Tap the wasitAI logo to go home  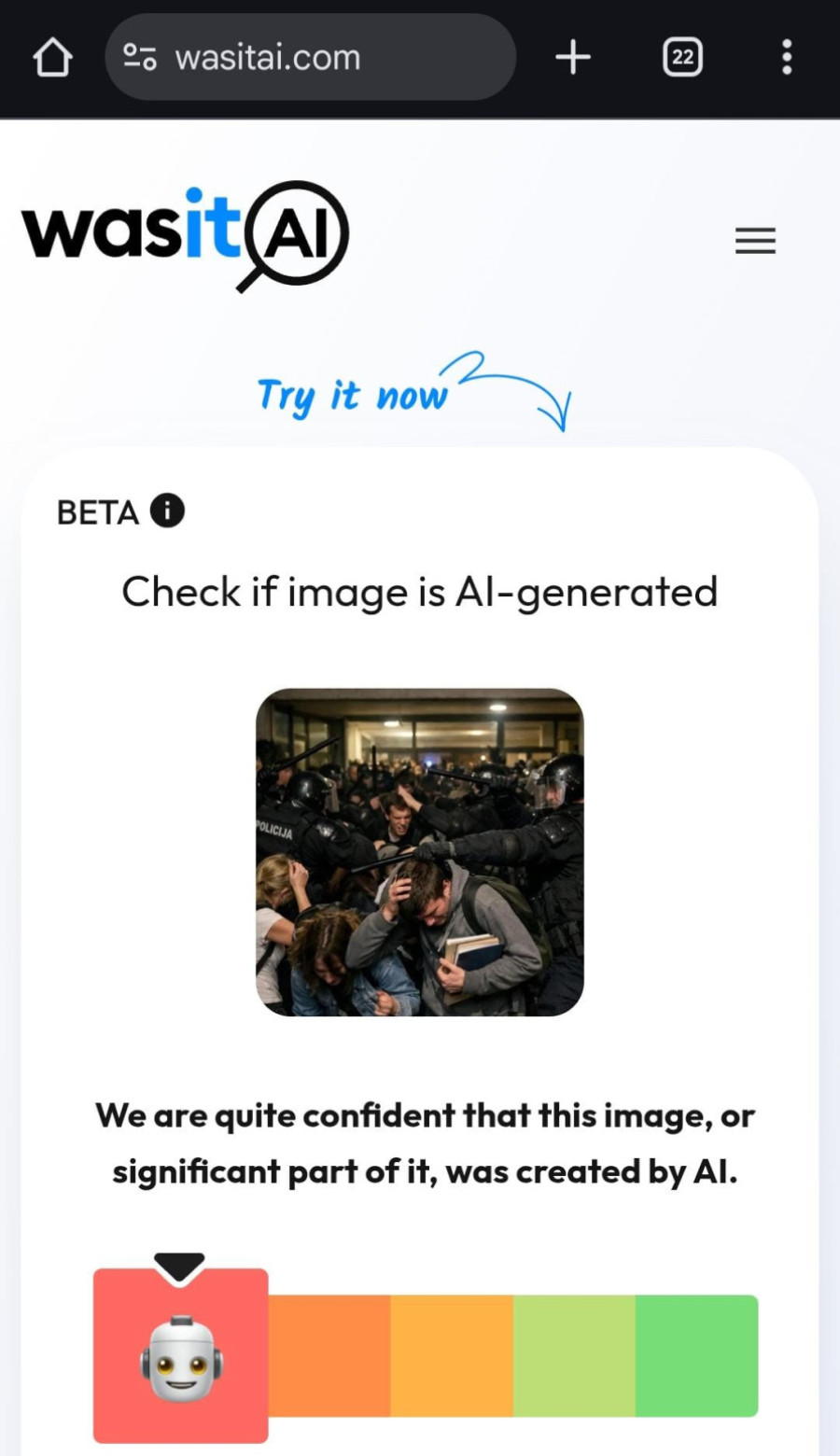pos(185,233)
